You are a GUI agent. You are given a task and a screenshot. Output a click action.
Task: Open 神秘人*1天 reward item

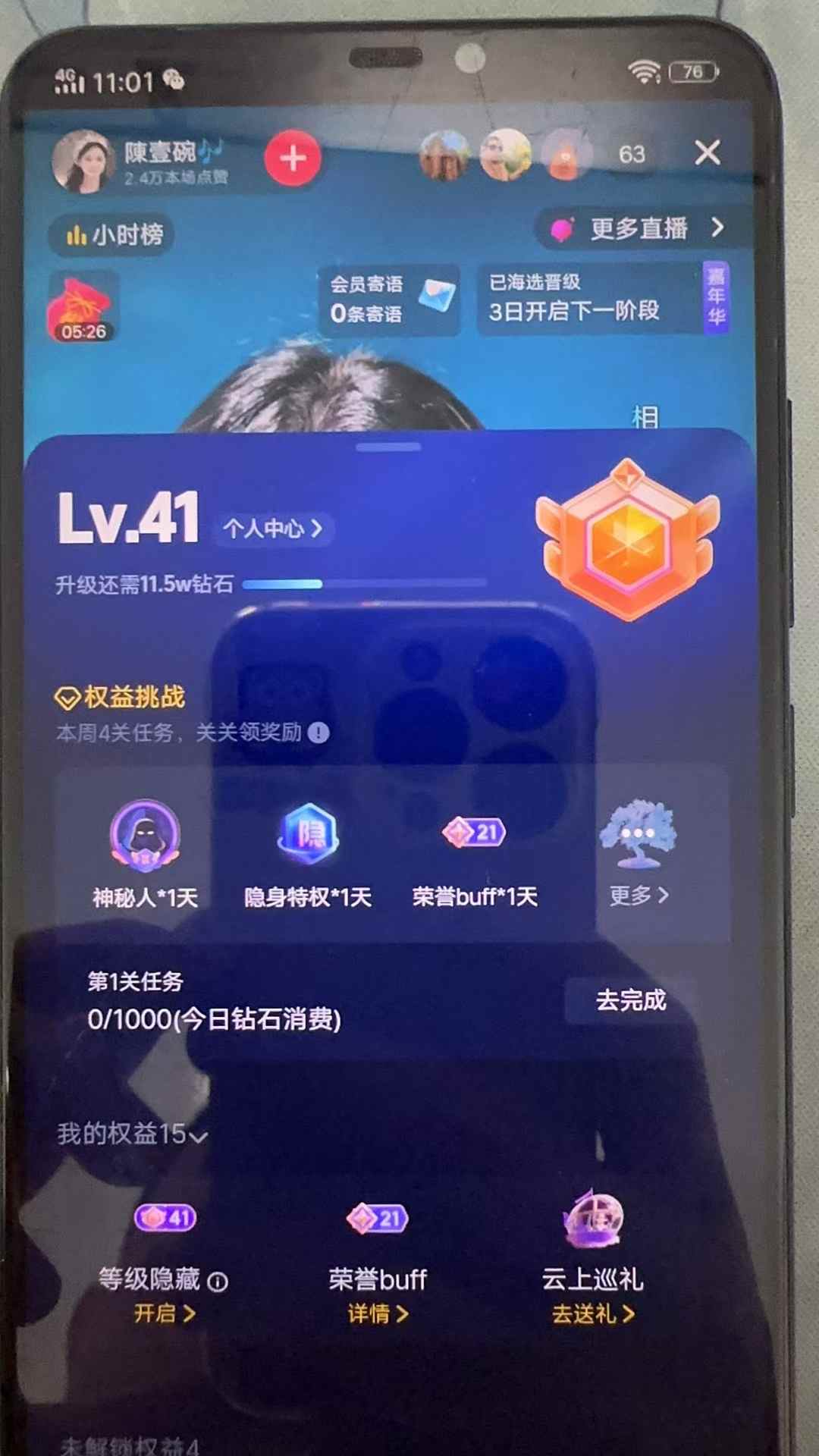(145, 853)
